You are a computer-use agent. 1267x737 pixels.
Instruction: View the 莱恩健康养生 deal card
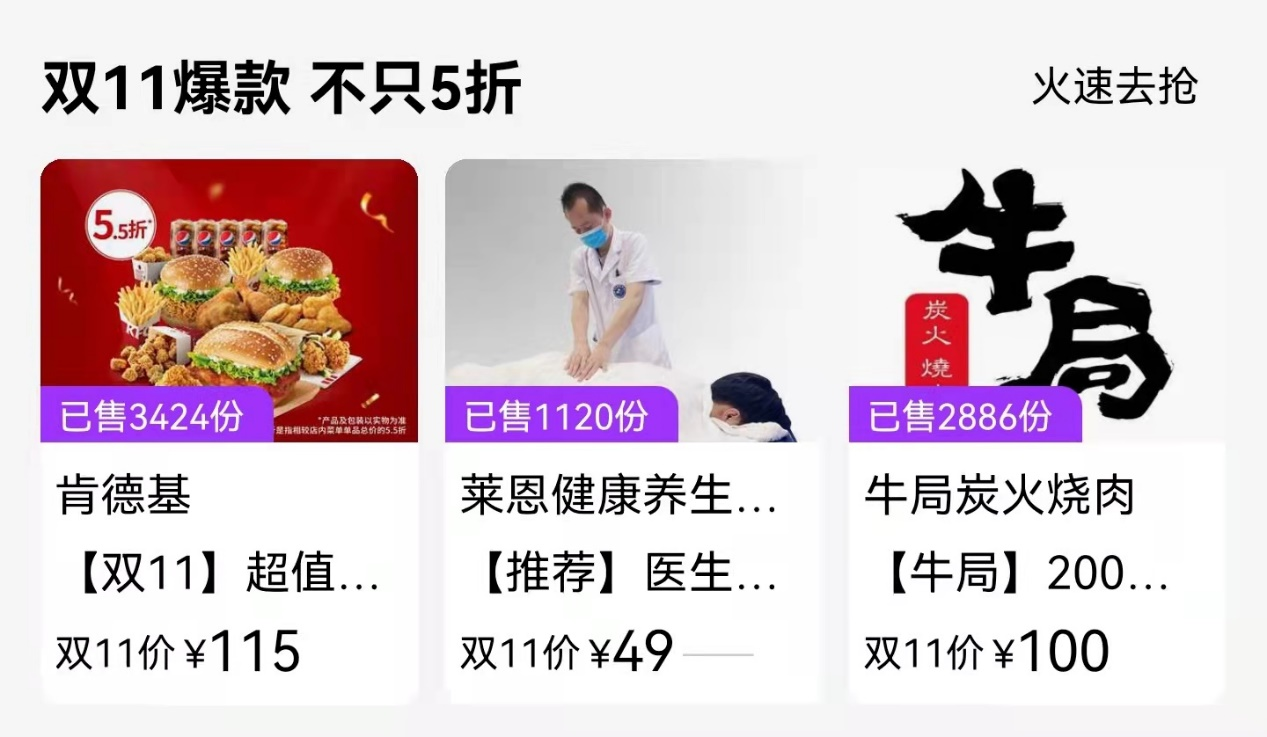(x=632, y=430)
